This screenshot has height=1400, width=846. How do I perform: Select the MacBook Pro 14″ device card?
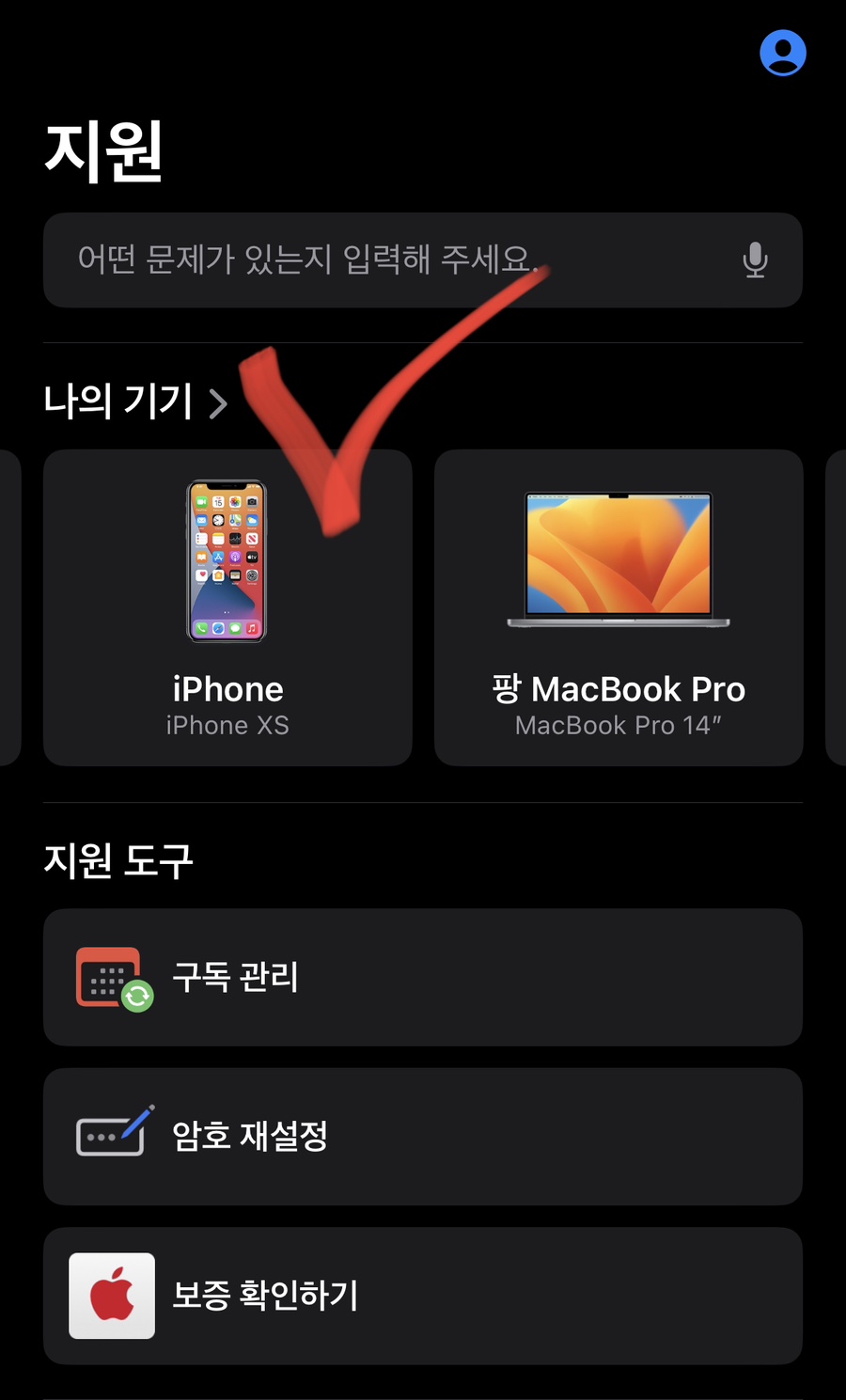point(619,607)
